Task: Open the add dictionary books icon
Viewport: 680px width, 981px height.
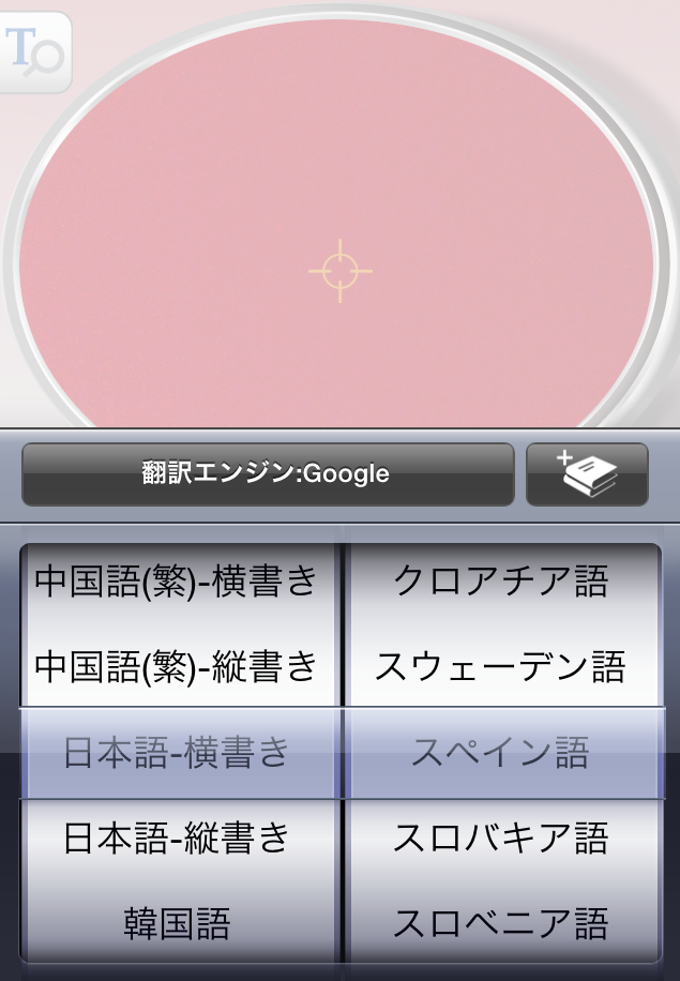Action: click(587, 474)
